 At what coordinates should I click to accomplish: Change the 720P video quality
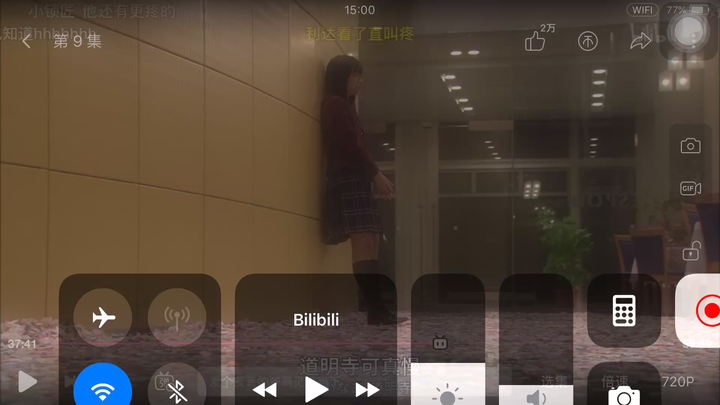(x=677, y=382)
